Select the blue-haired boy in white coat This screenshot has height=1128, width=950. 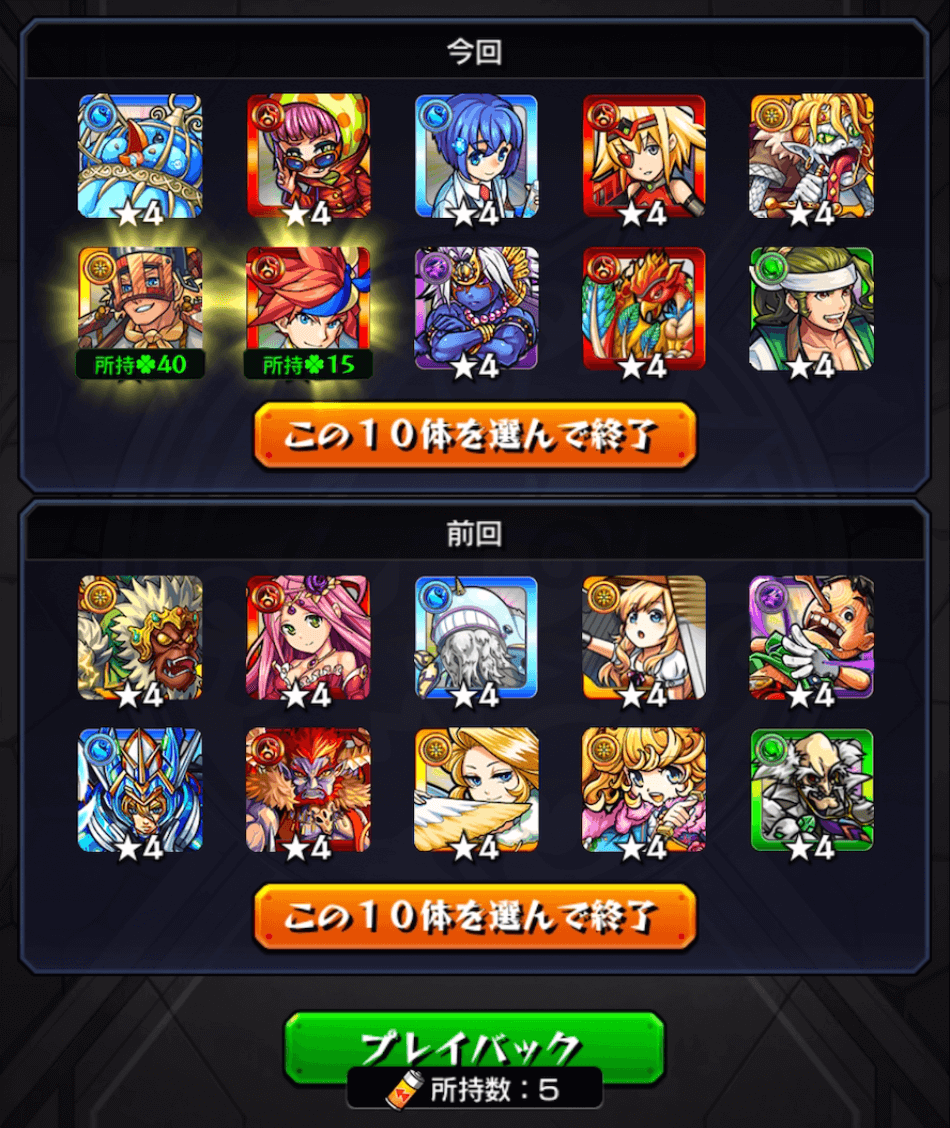(476, 157)
